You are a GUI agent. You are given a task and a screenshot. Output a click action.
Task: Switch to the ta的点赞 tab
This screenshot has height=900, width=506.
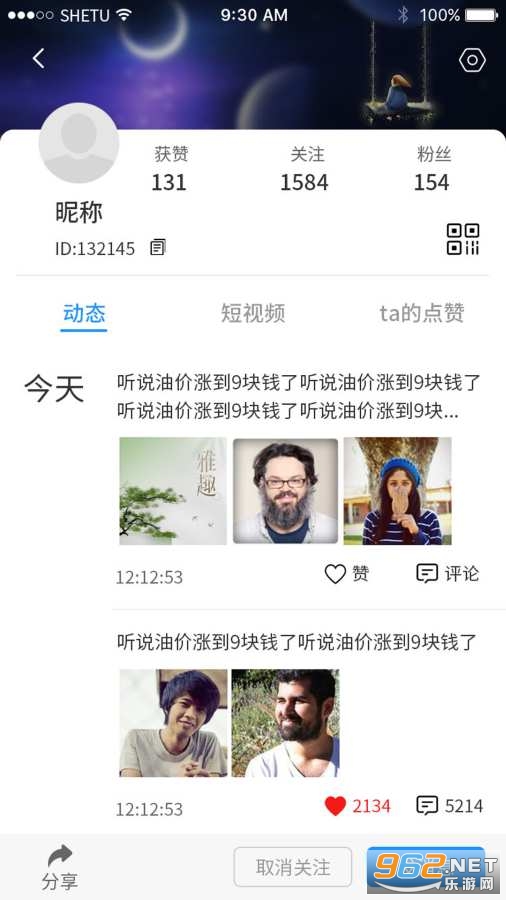422,313
